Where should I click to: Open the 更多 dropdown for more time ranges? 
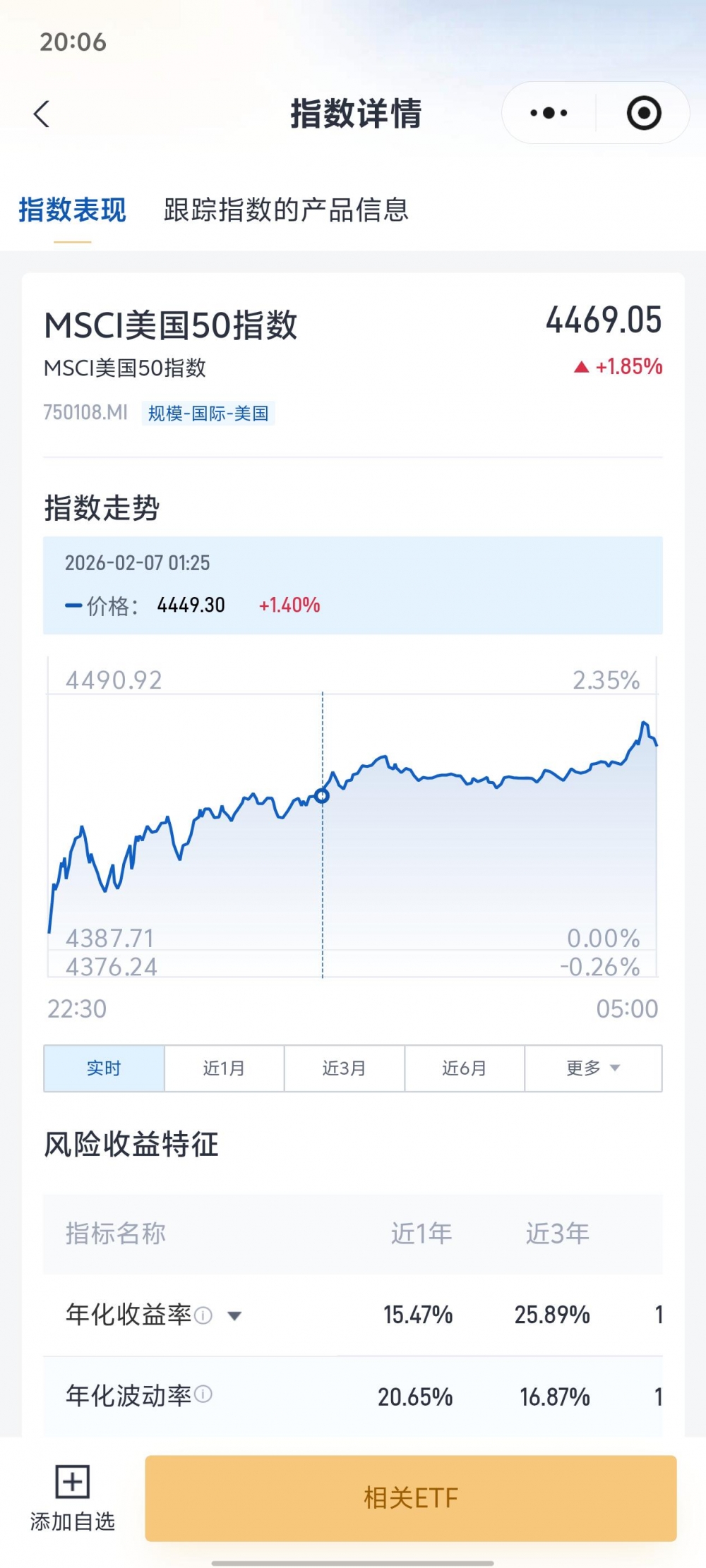[593, 1068]
